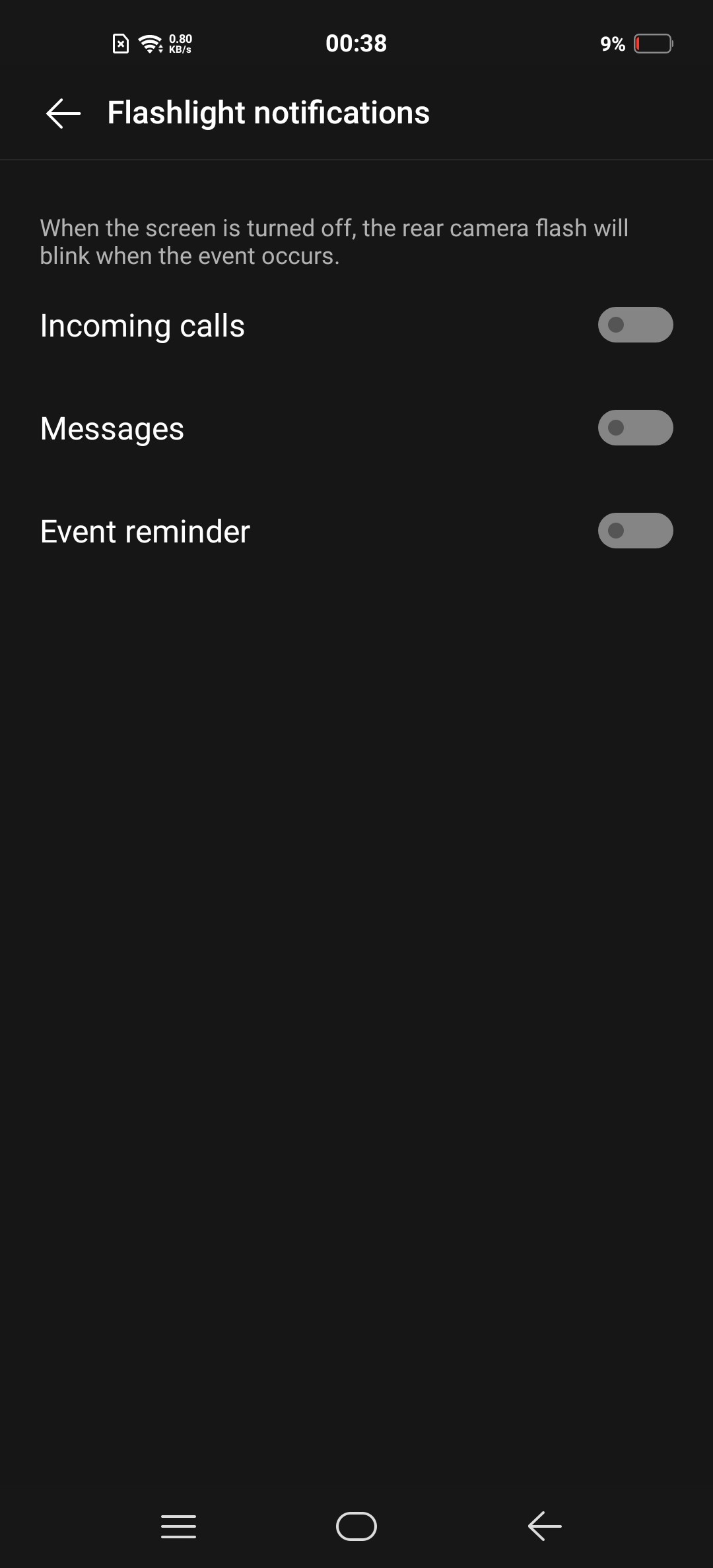Go back from Flashlight notifications

[x=63, y=114]
